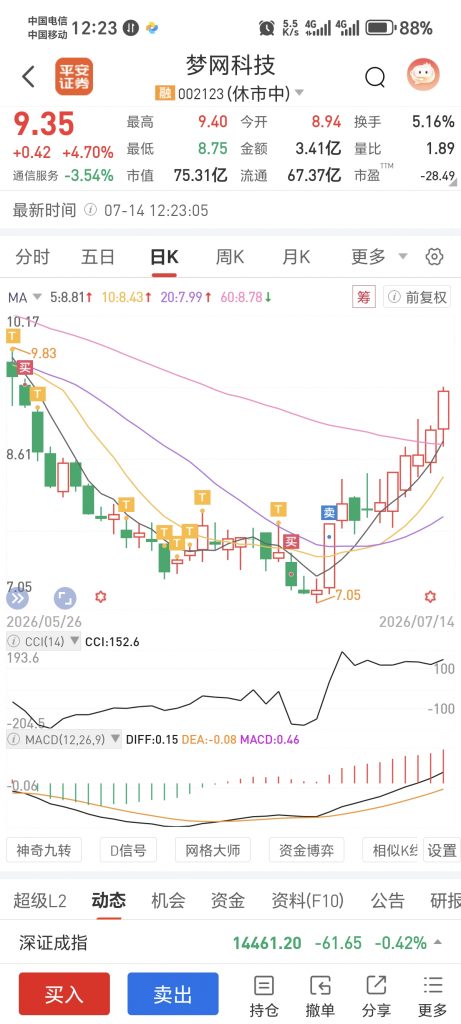Image resolution: width=461 pixels, height=1024 pixels.
Task: Open 持仓 holdings
Action: 264,996
